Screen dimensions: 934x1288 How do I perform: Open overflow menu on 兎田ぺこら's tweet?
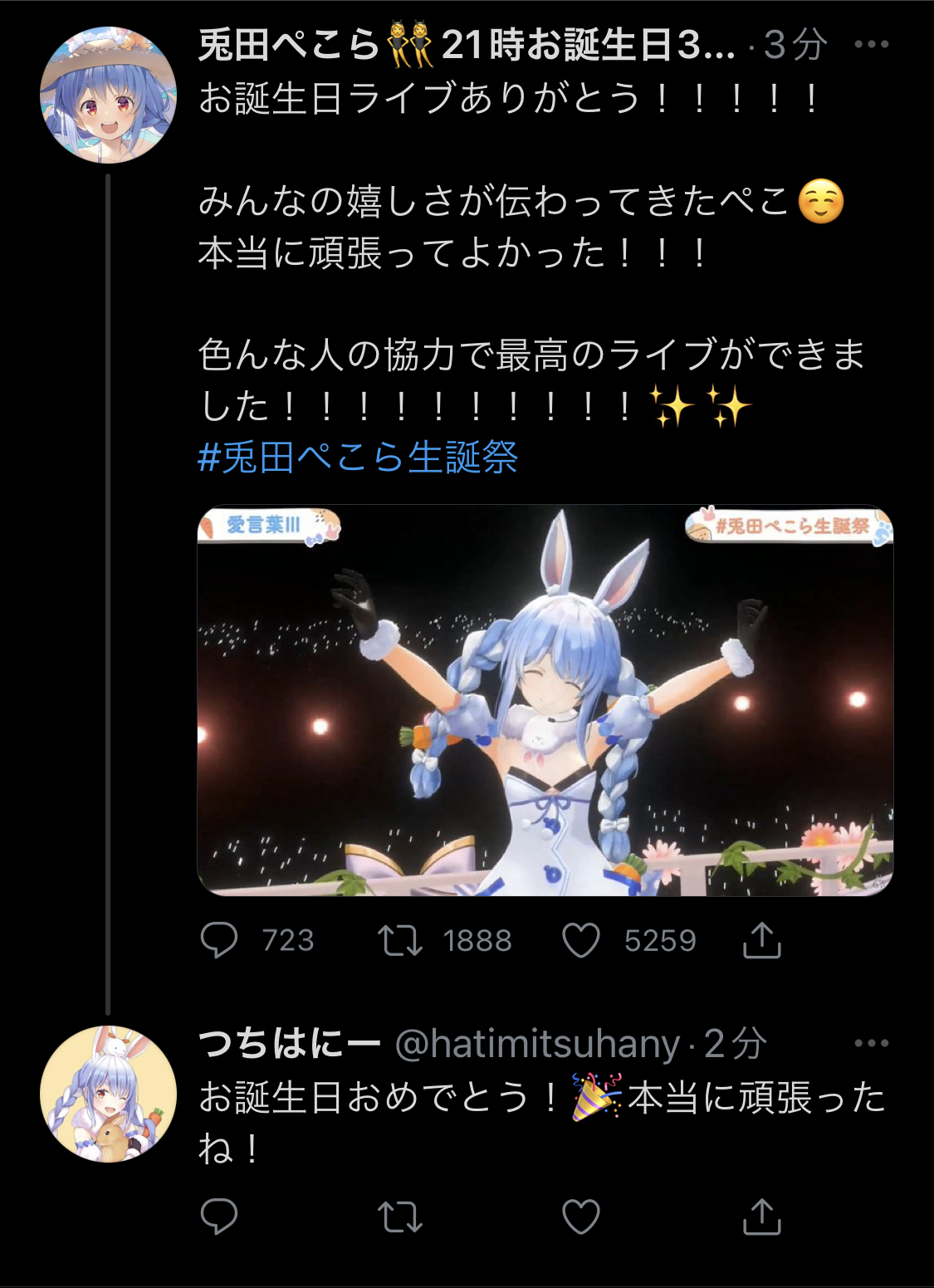coord(871,45)
